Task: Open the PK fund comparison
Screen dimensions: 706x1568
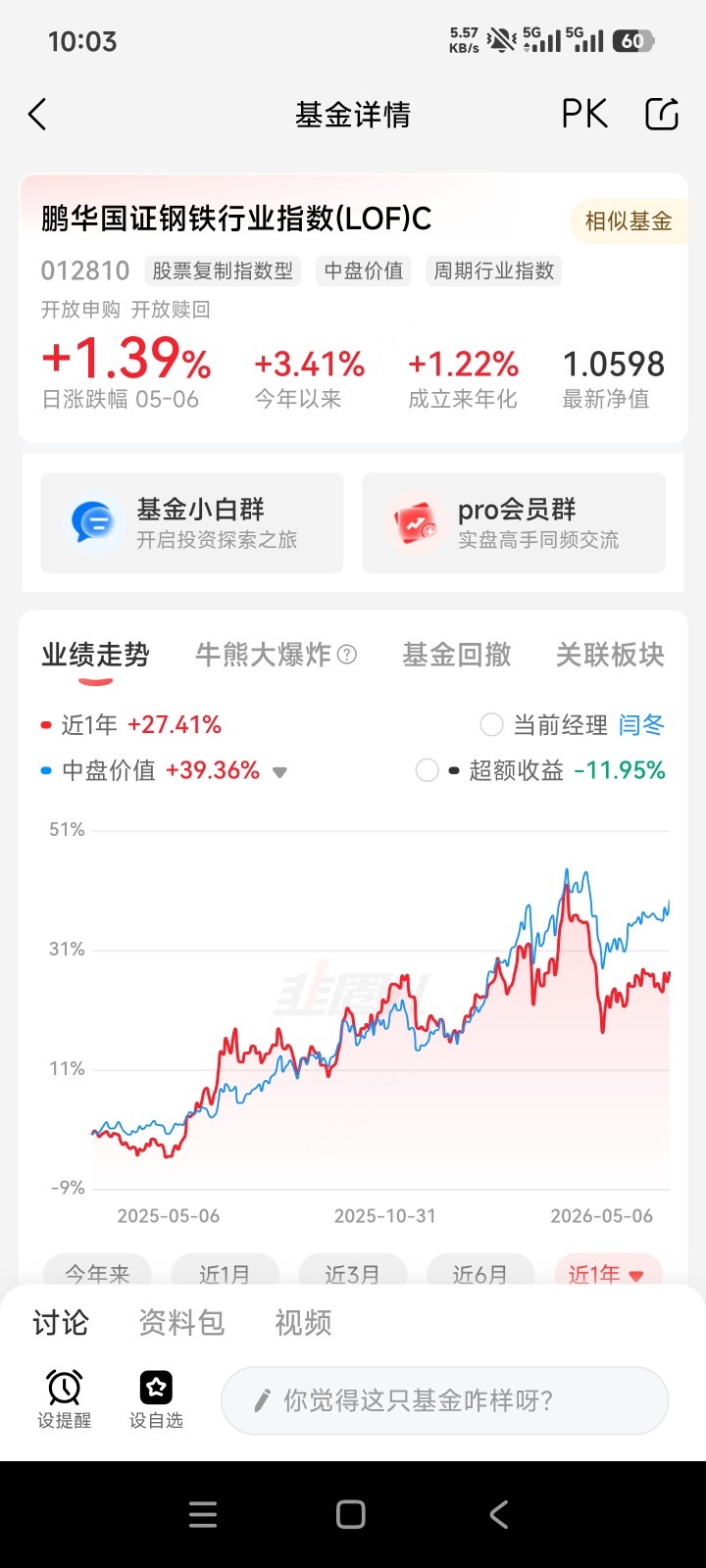Action: (584, 115)
